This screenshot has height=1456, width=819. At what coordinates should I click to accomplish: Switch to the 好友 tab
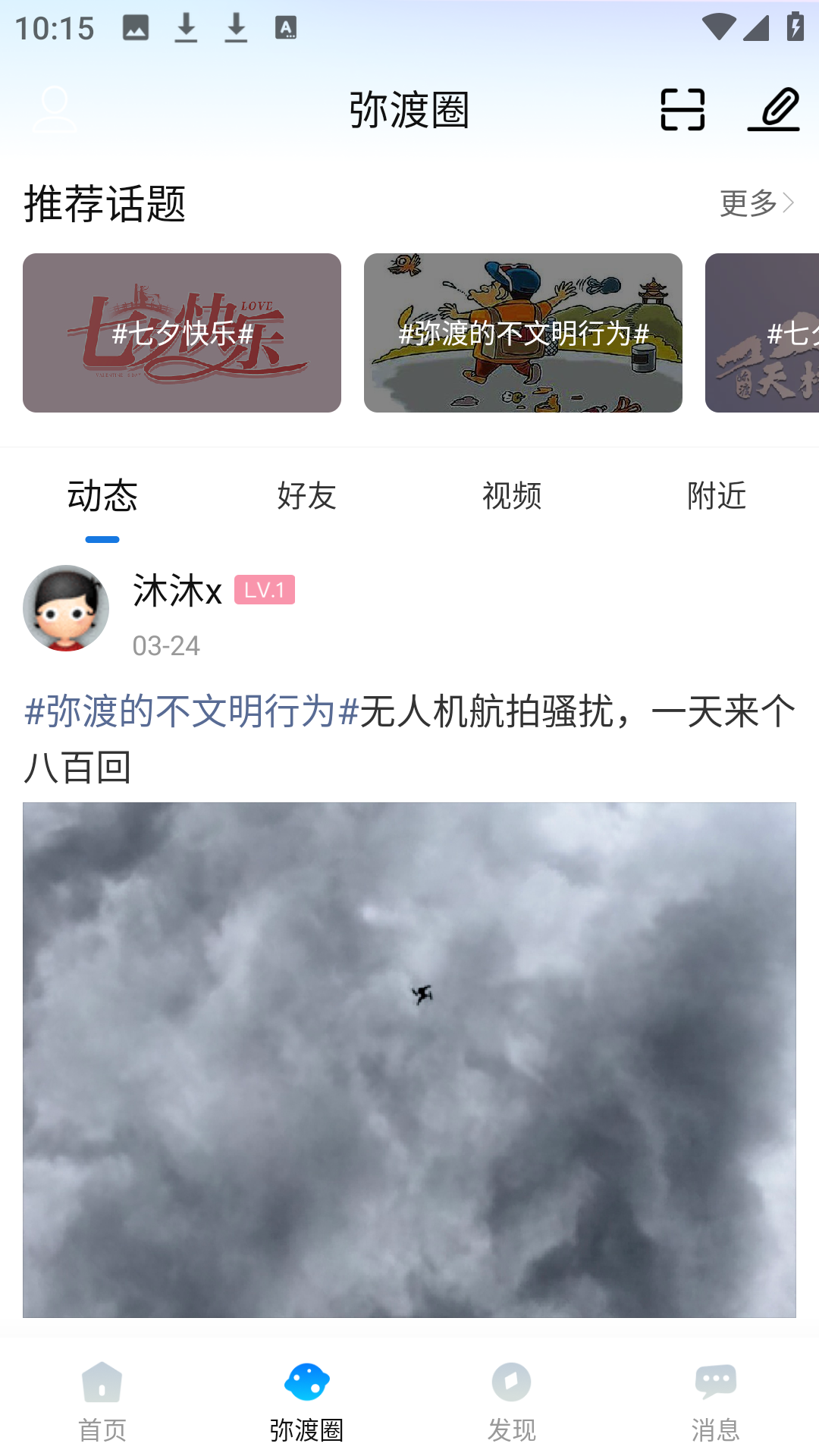(x=306, y=497)
